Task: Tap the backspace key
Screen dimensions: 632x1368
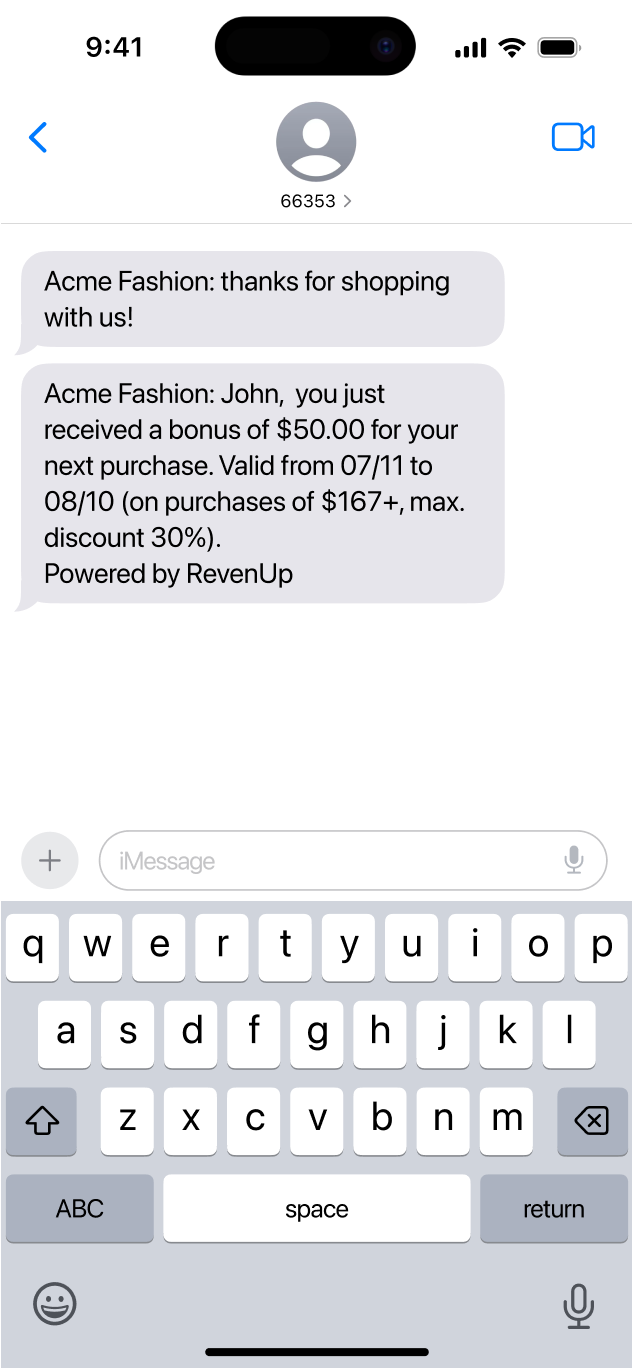Action: 592,1122
